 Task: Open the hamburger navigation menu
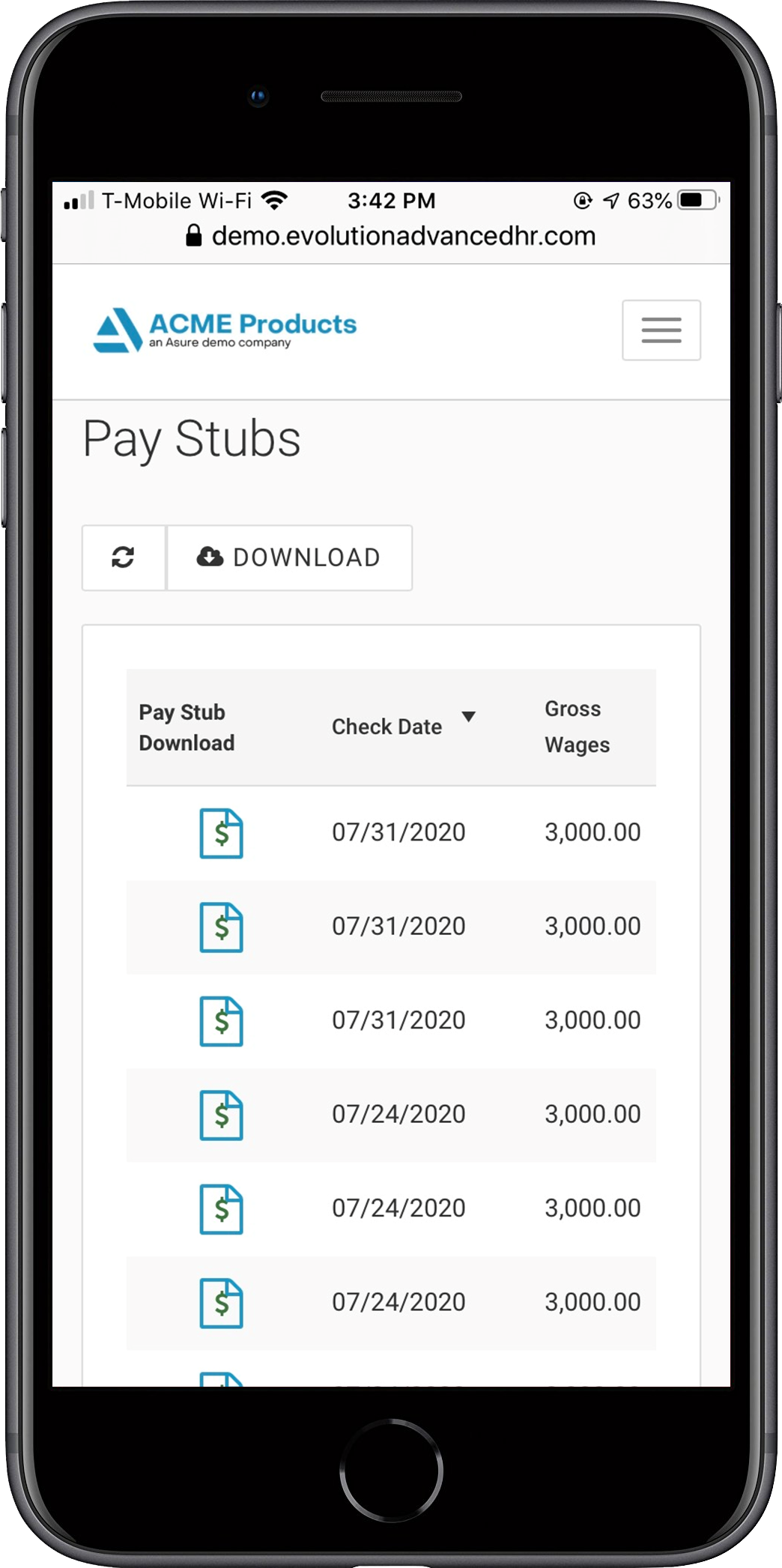click(661, 330)
